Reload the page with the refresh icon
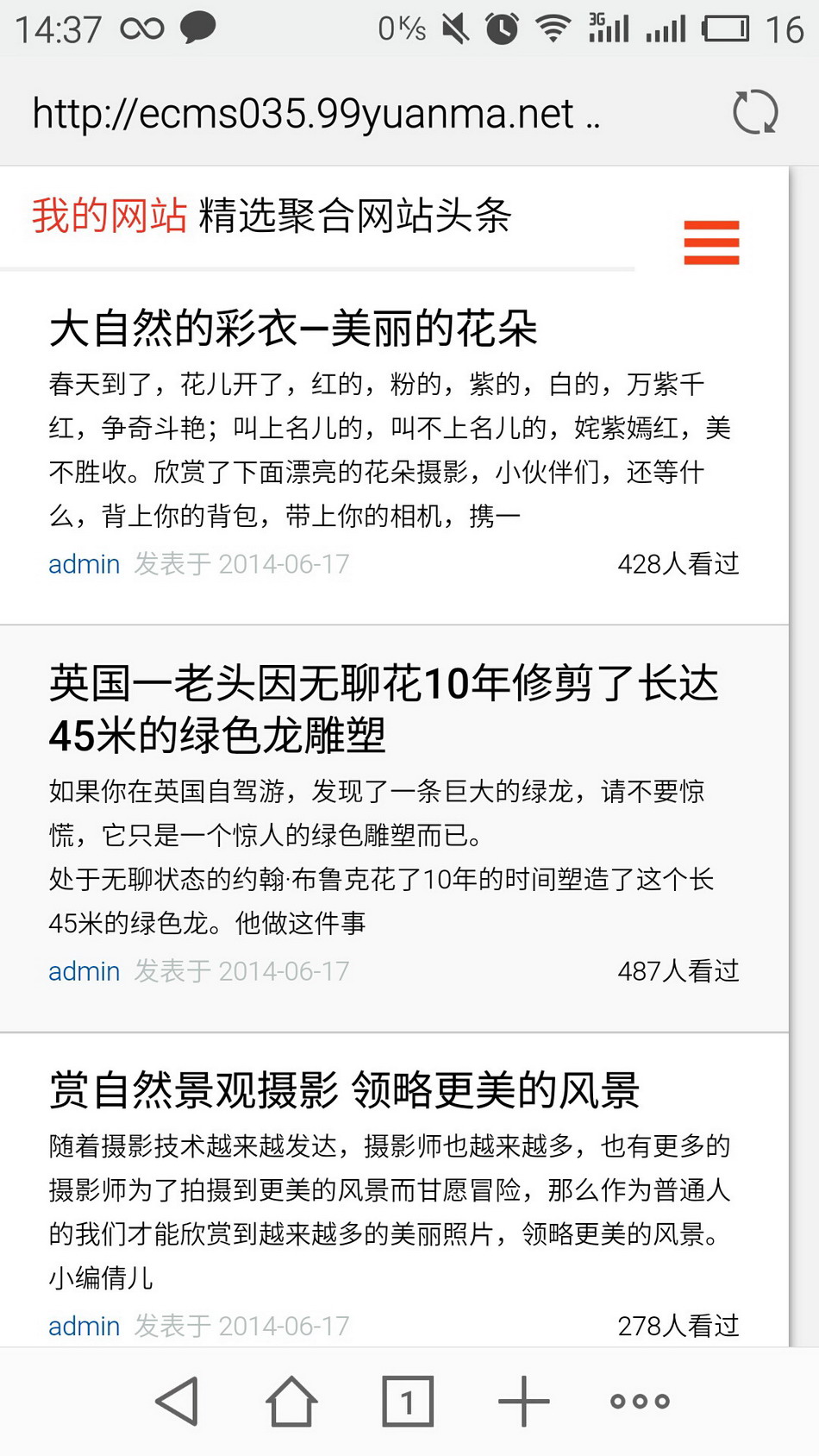The height and width of the screenshot is (1456, 819). tap(755, 112)
